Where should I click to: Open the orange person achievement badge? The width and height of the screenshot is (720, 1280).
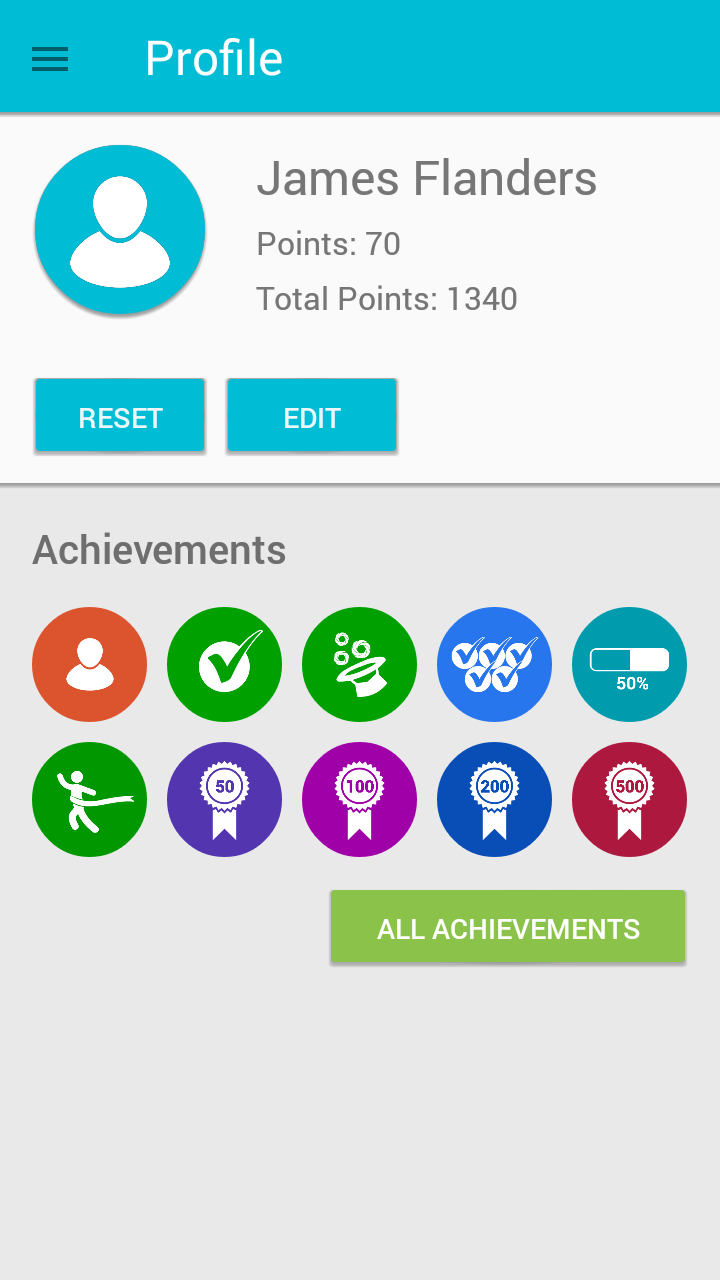pyautogui.click(x=90, y=664)
